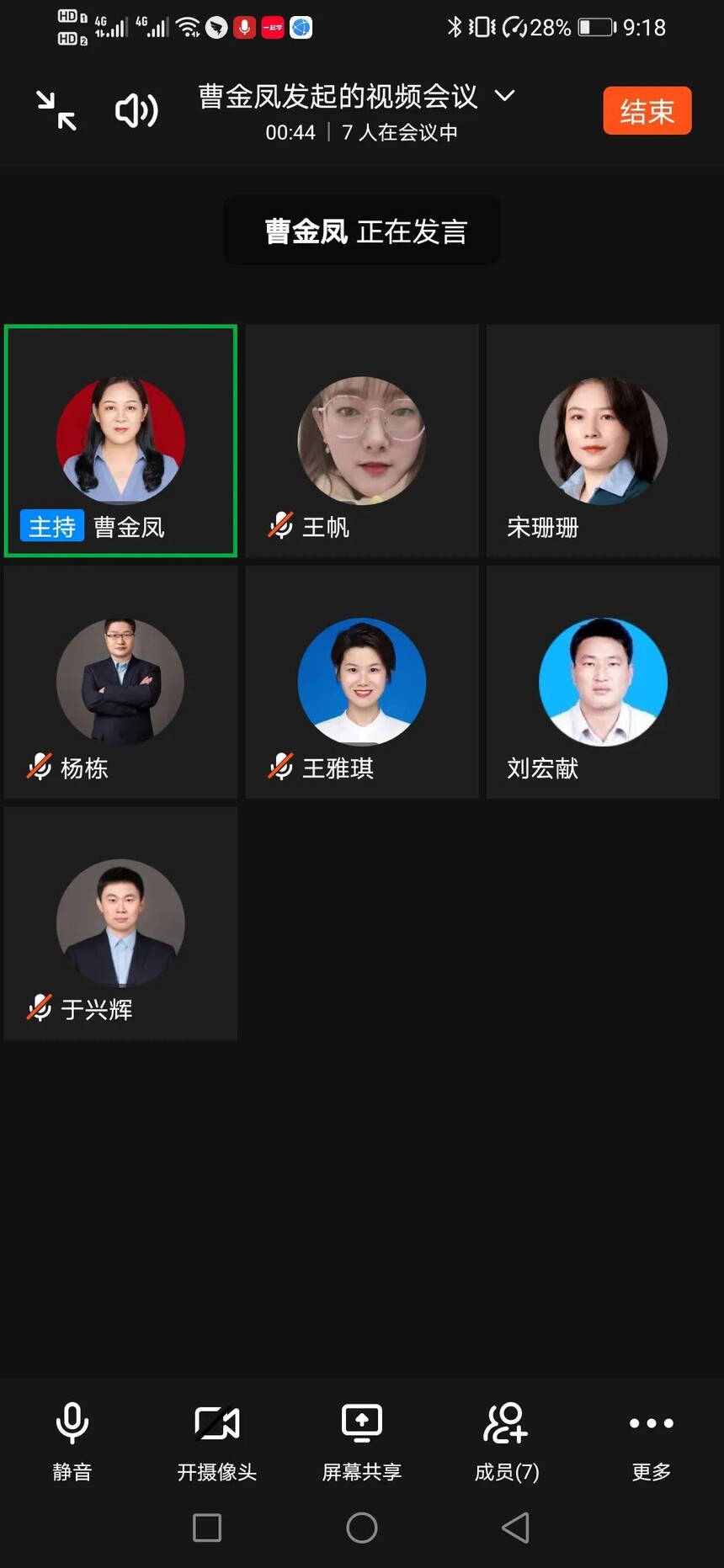Open 宋珊珊's participant tile
This screenshot has width=724, height=1568.
click(603, 441)
